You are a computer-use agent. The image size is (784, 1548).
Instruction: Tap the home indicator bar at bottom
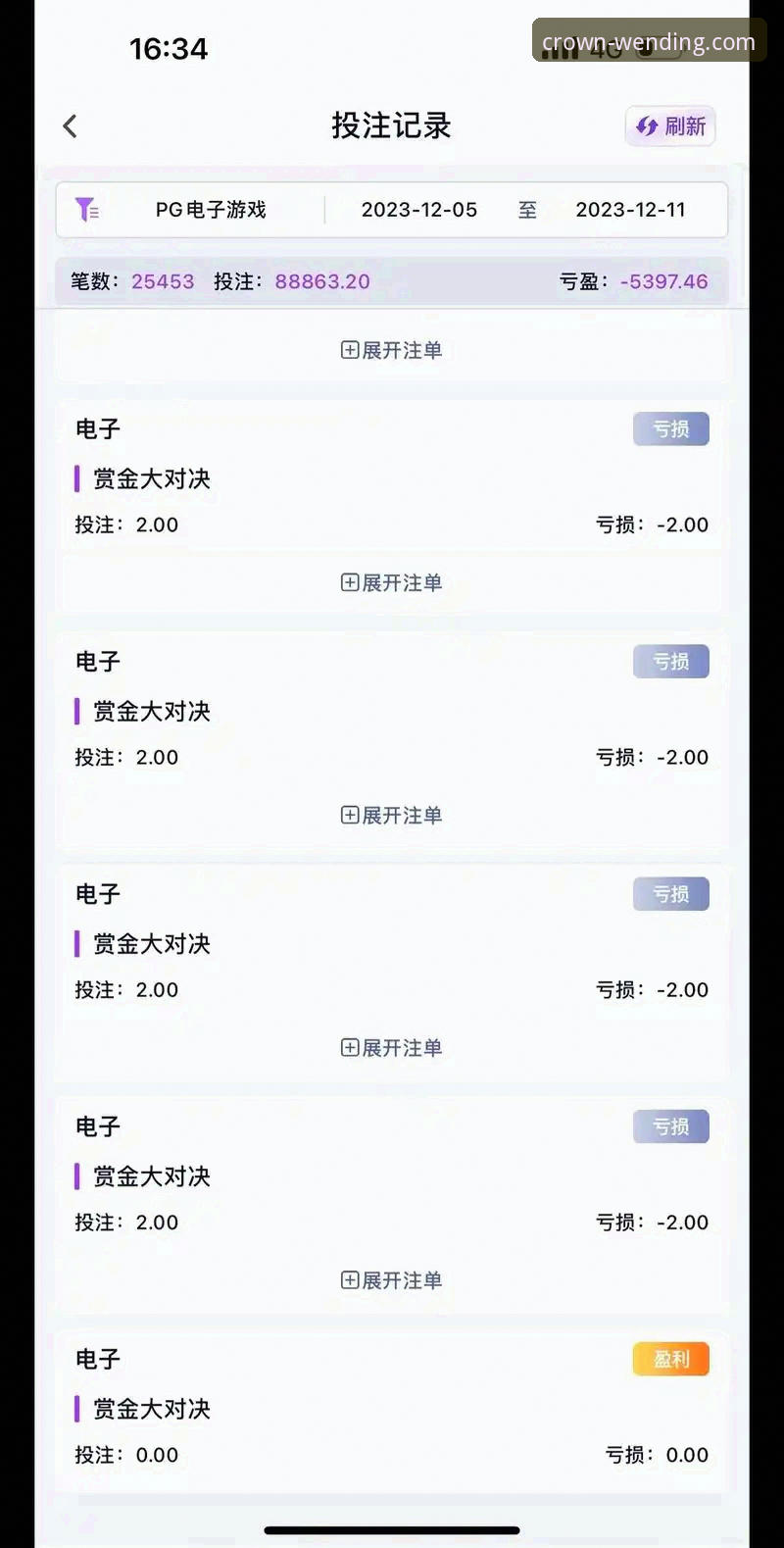point(391,1529)
